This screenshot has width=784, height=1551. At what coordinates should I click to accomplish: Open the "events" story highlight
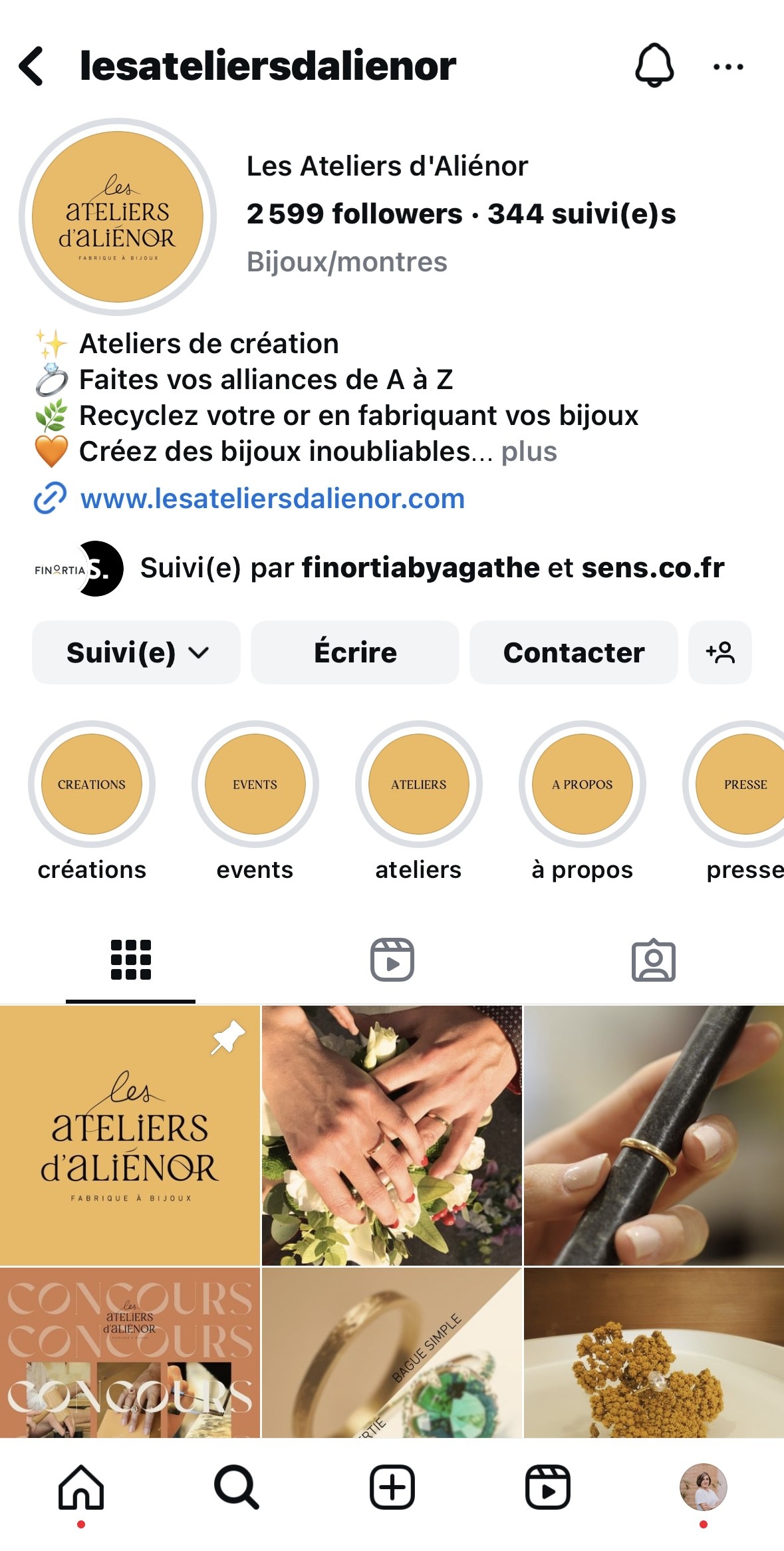click(x=255, y=785)
